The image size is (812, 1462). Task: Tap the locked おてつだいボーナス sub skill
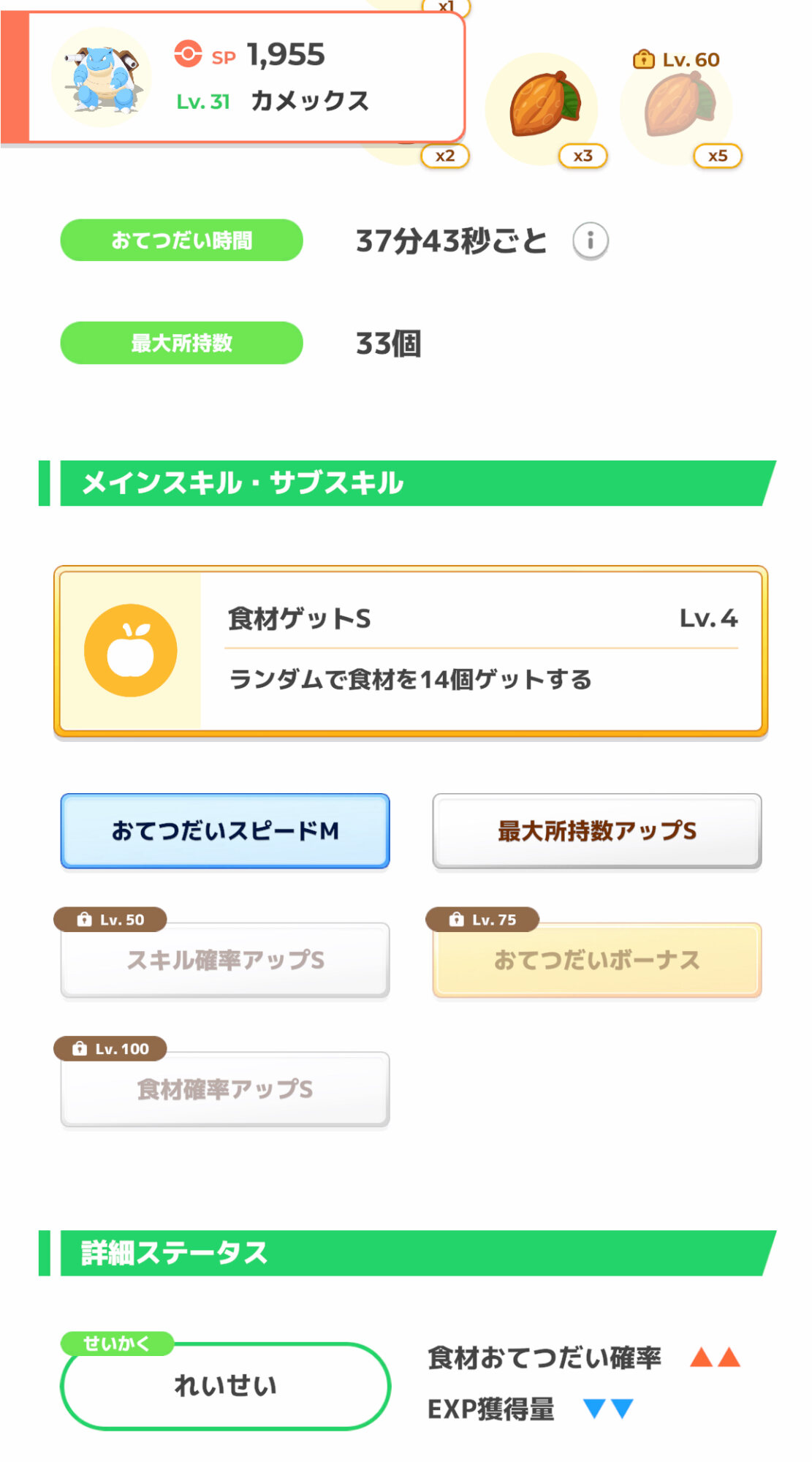597,960
